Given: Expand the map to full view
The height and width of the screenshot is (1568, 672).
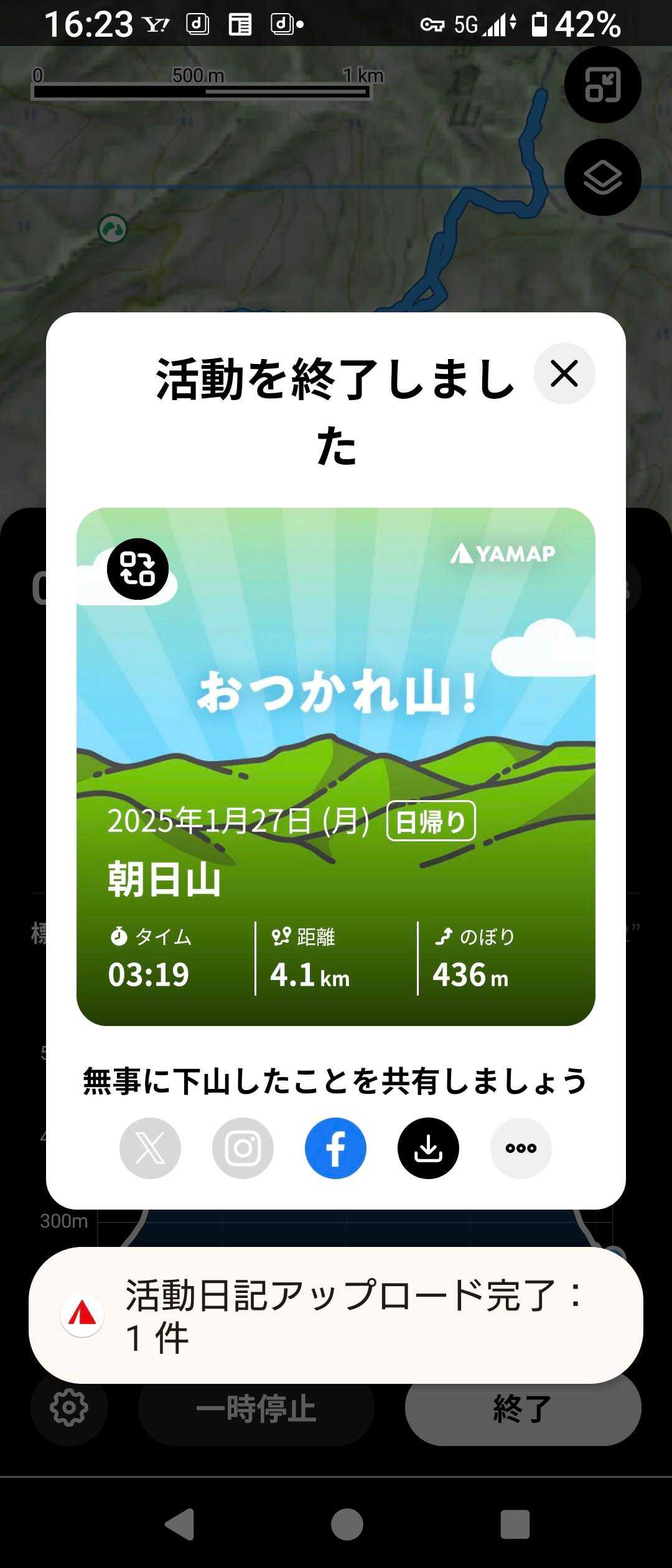Looking at the screenshot, I should (602, 85).
